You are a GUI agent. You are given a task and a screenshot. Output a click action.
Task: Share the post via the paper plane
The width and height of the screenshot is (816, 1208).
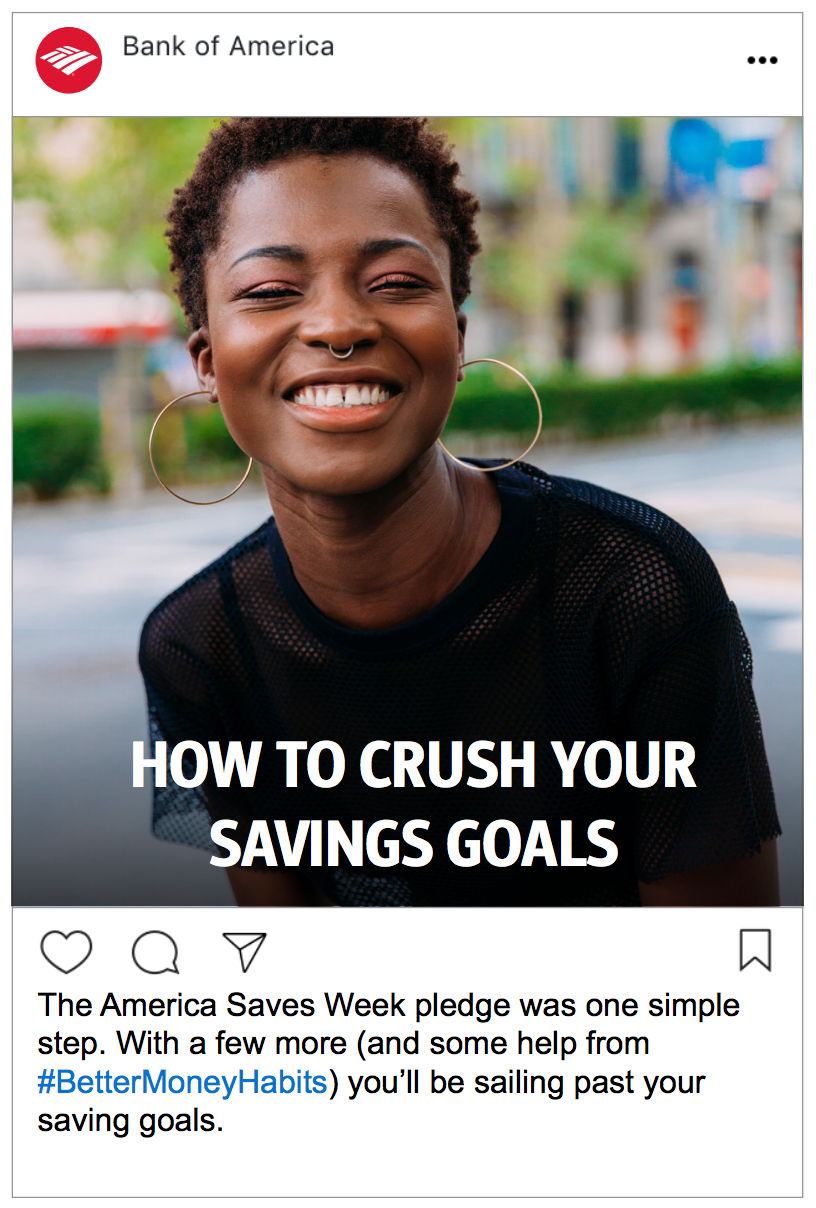click(244, 952)
